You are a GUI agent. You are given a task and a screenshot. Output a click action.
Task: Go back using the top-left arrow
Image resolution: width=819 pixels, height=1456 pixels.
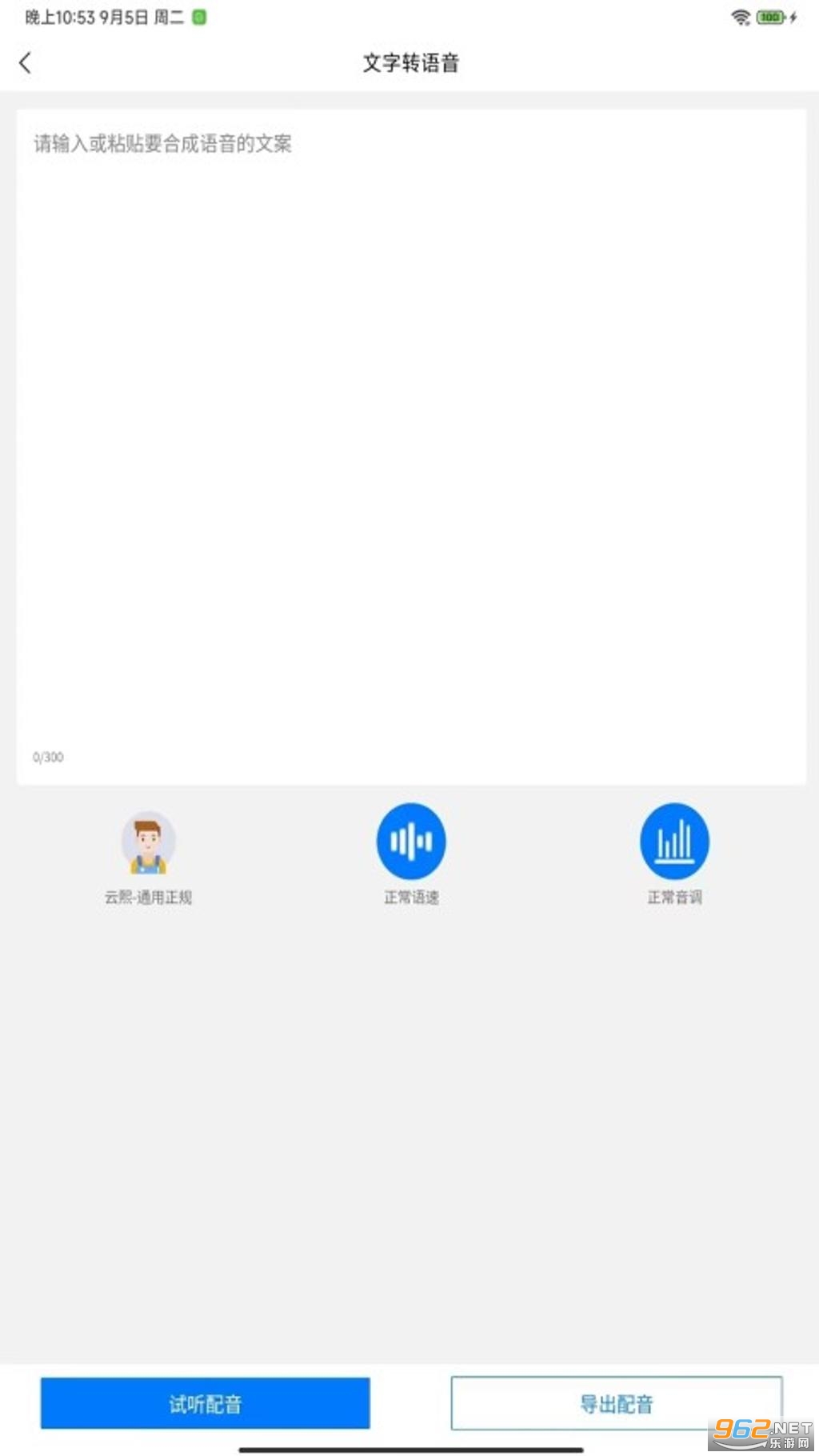pos(26,63)
